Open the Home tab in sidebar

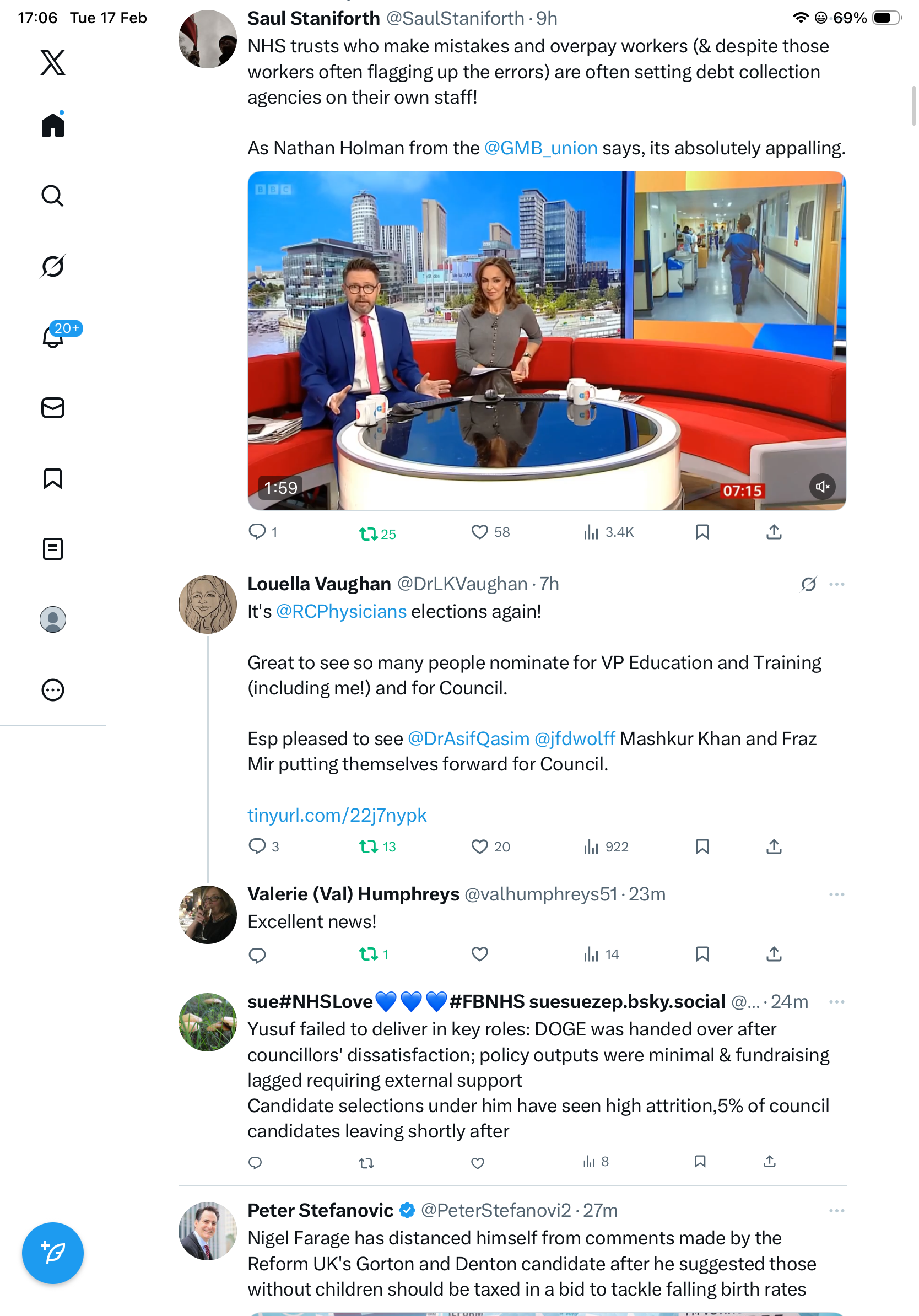pyautogui.click(x=53, y=125)
